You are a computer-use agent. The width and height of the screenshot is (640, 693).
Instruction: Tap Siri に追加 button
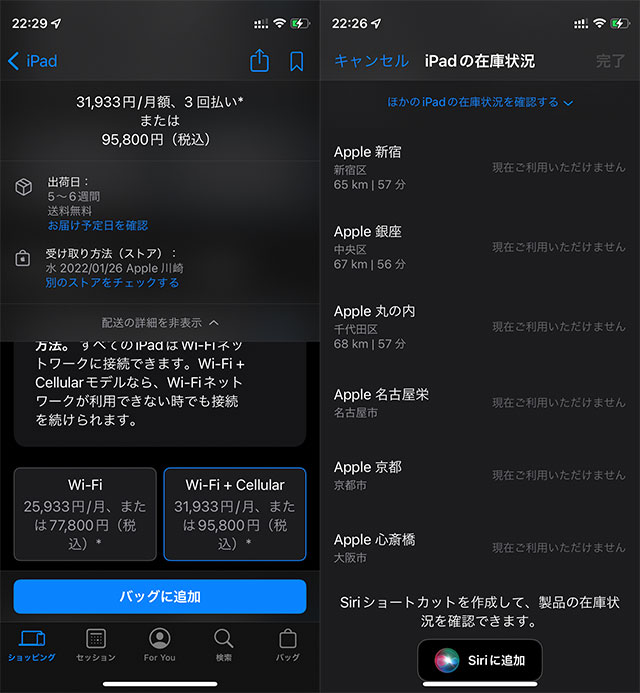tap(480, 660)
